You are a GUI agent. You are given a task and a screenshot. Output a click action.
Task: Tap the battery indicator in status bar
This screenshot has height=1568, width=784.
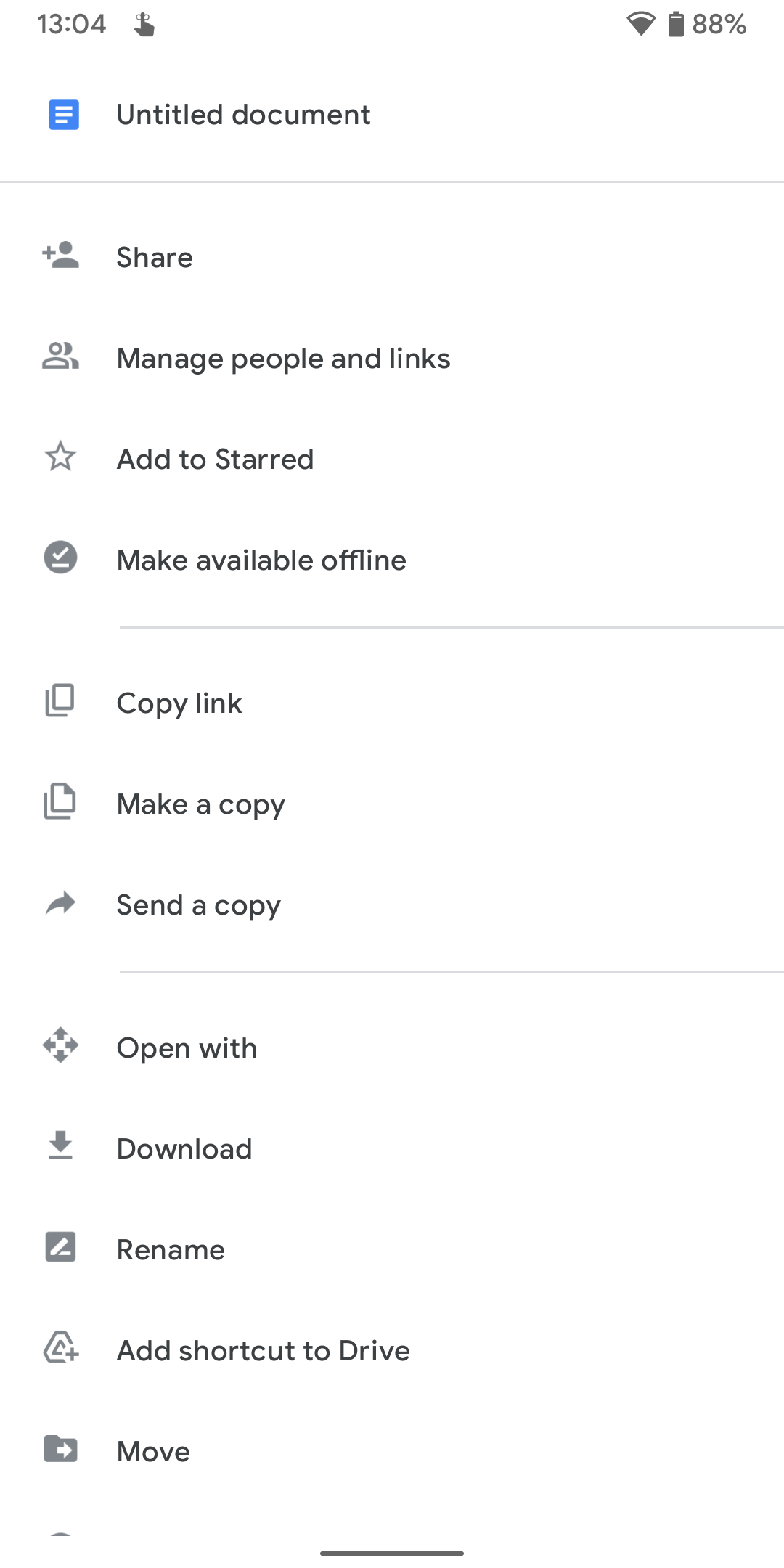(x=676, y=24)
